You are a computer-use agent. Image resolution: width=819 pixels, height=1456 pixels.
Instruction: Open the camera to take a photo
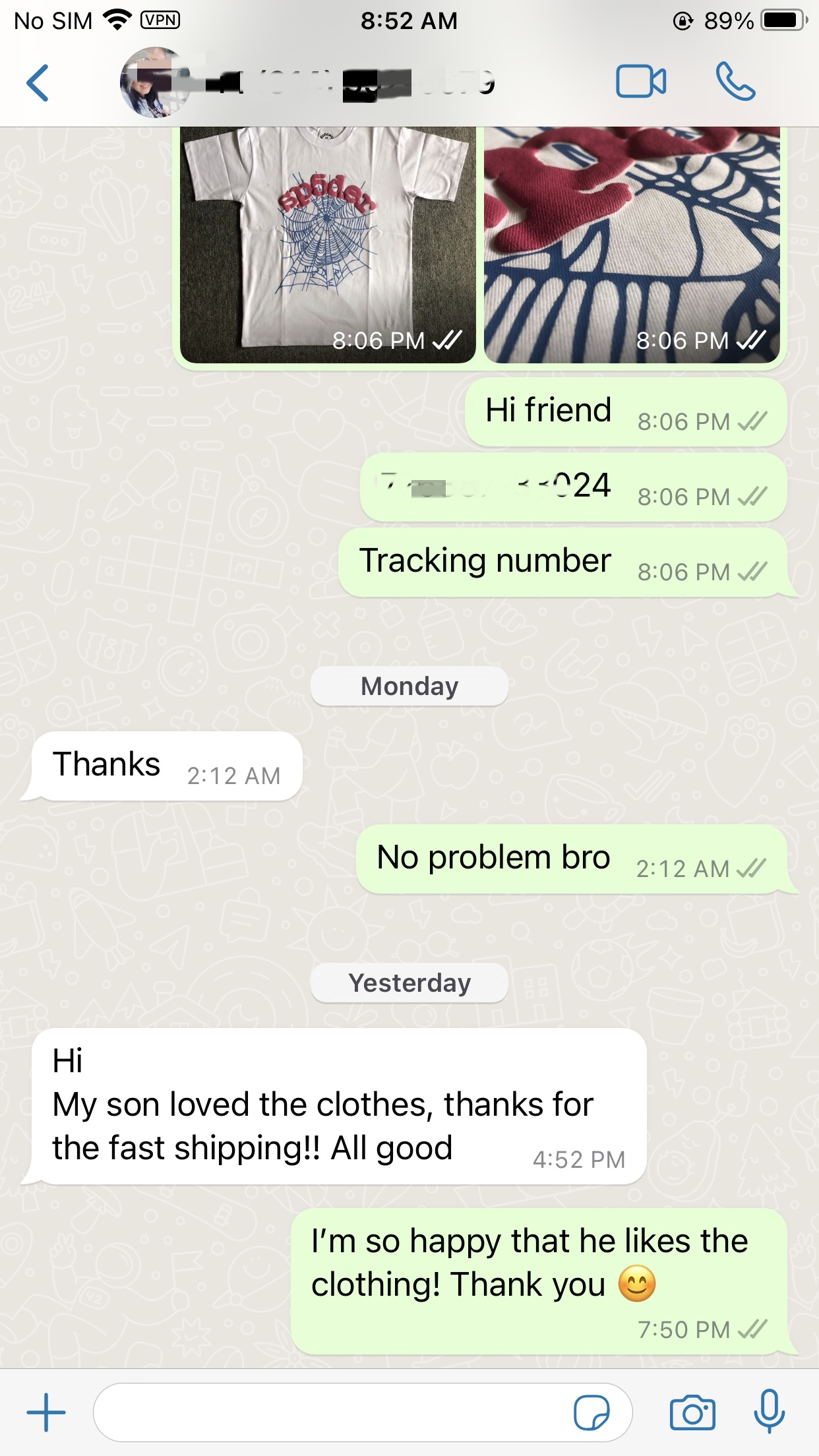692,1412
